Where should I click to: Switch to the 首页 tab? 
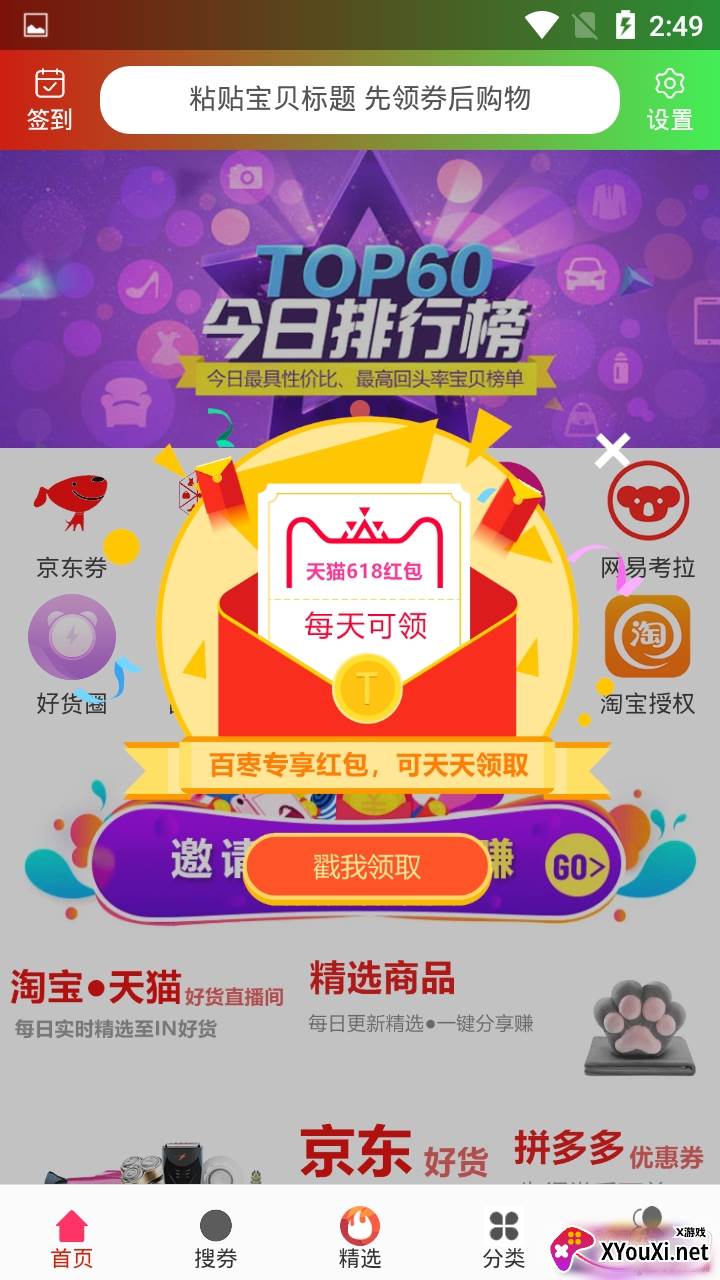72,1238
